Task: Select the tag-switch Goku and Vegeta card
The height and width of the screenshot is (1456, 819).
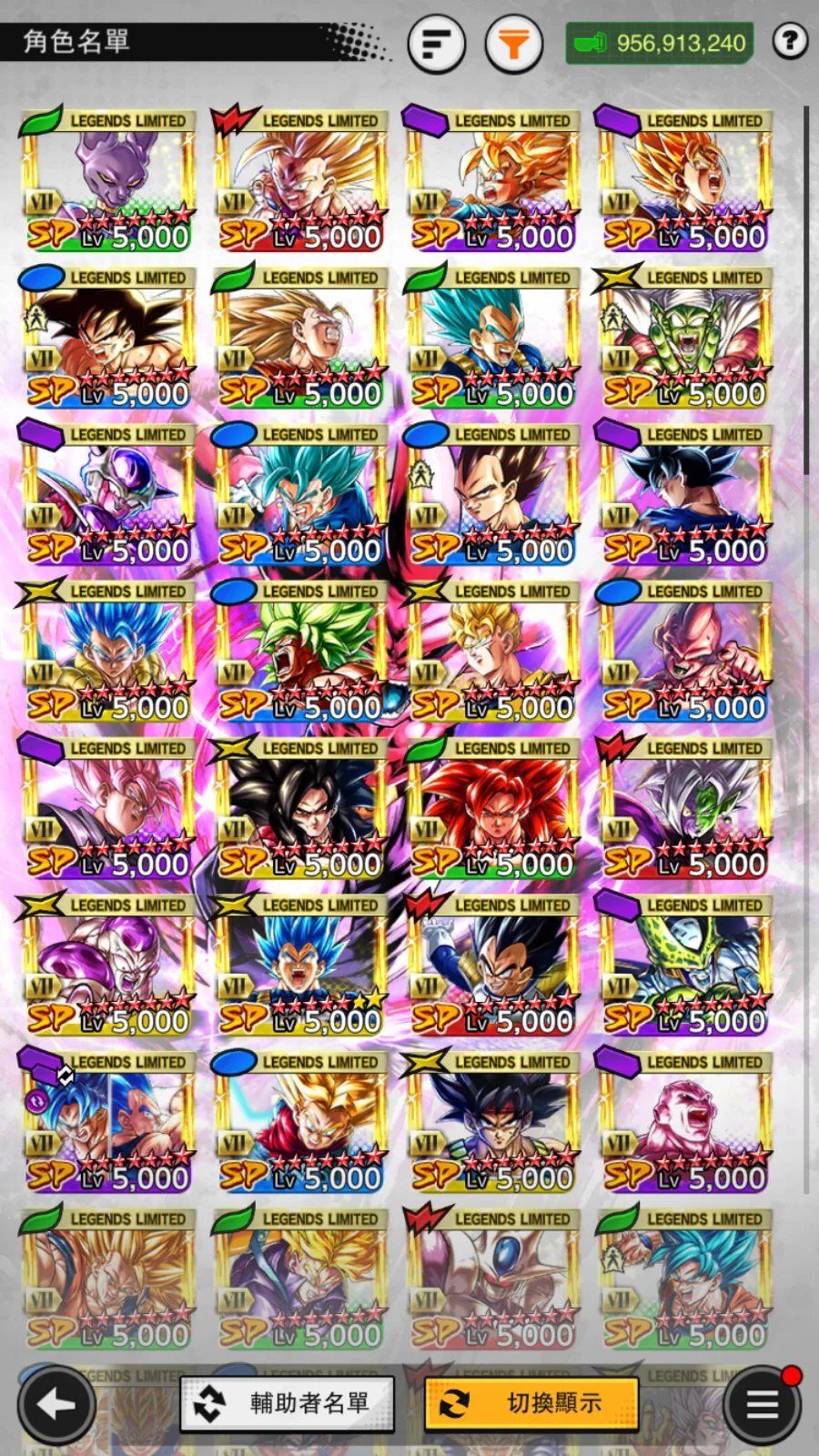Action: [109, 1124]
